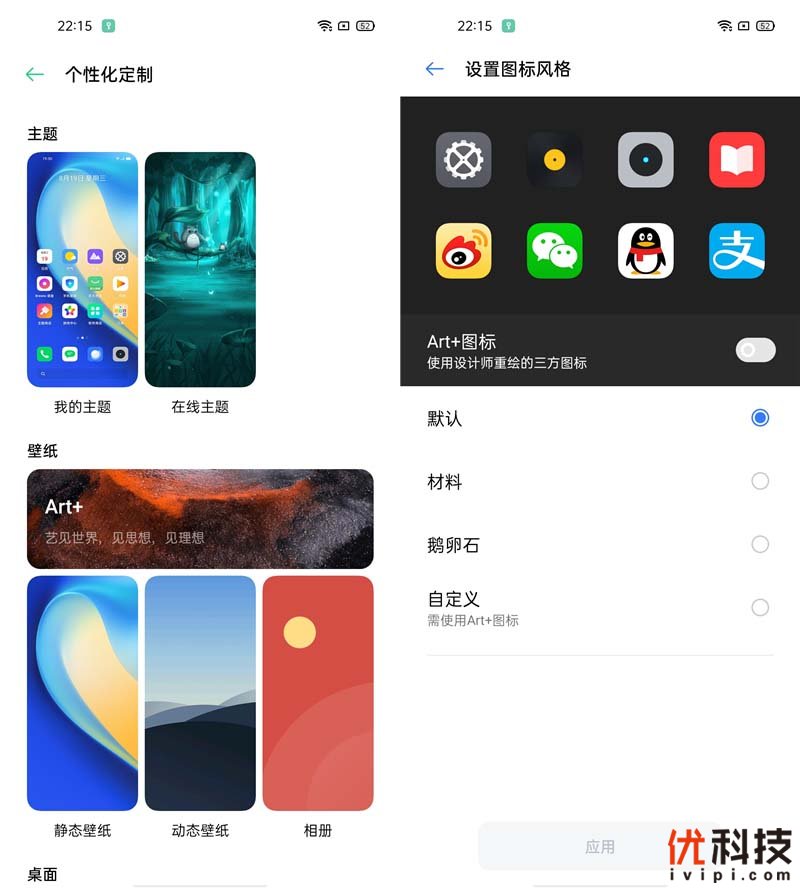
Task: Choose a wallpaper from 相册
Action: pos(318,692)
